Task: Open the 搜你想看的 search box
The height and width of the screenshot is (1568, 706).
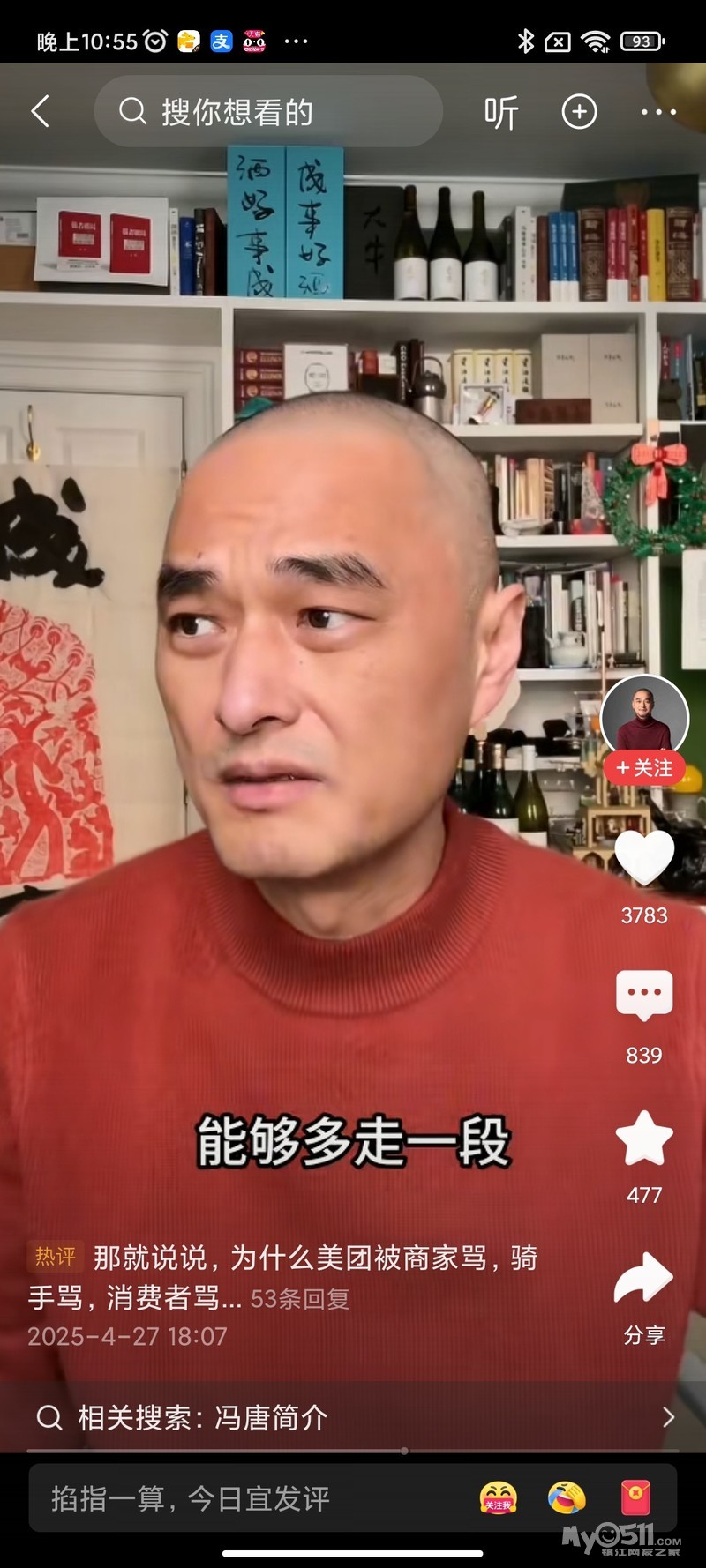Action: 267,112
